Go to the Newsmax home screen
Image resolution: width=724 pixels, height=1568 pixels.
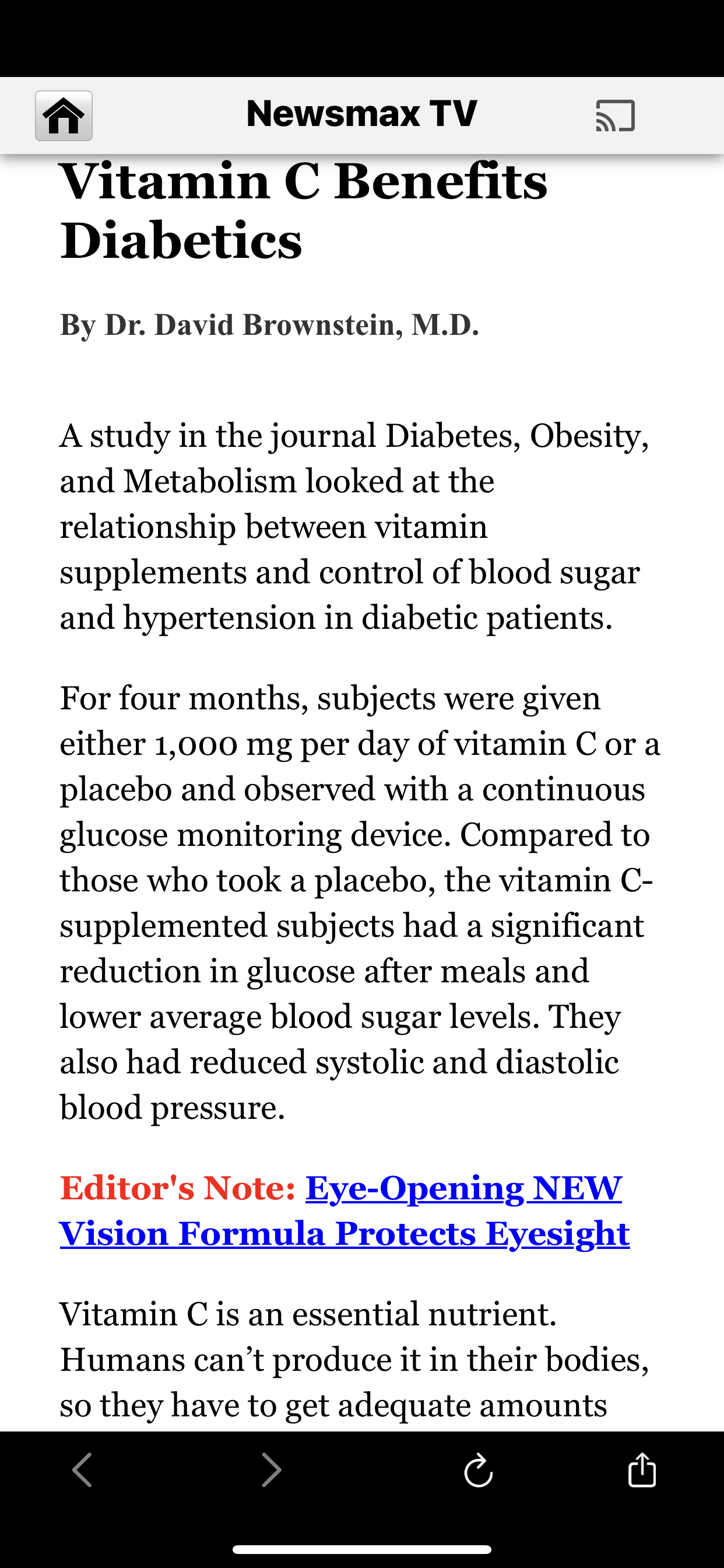coord(64,116)
